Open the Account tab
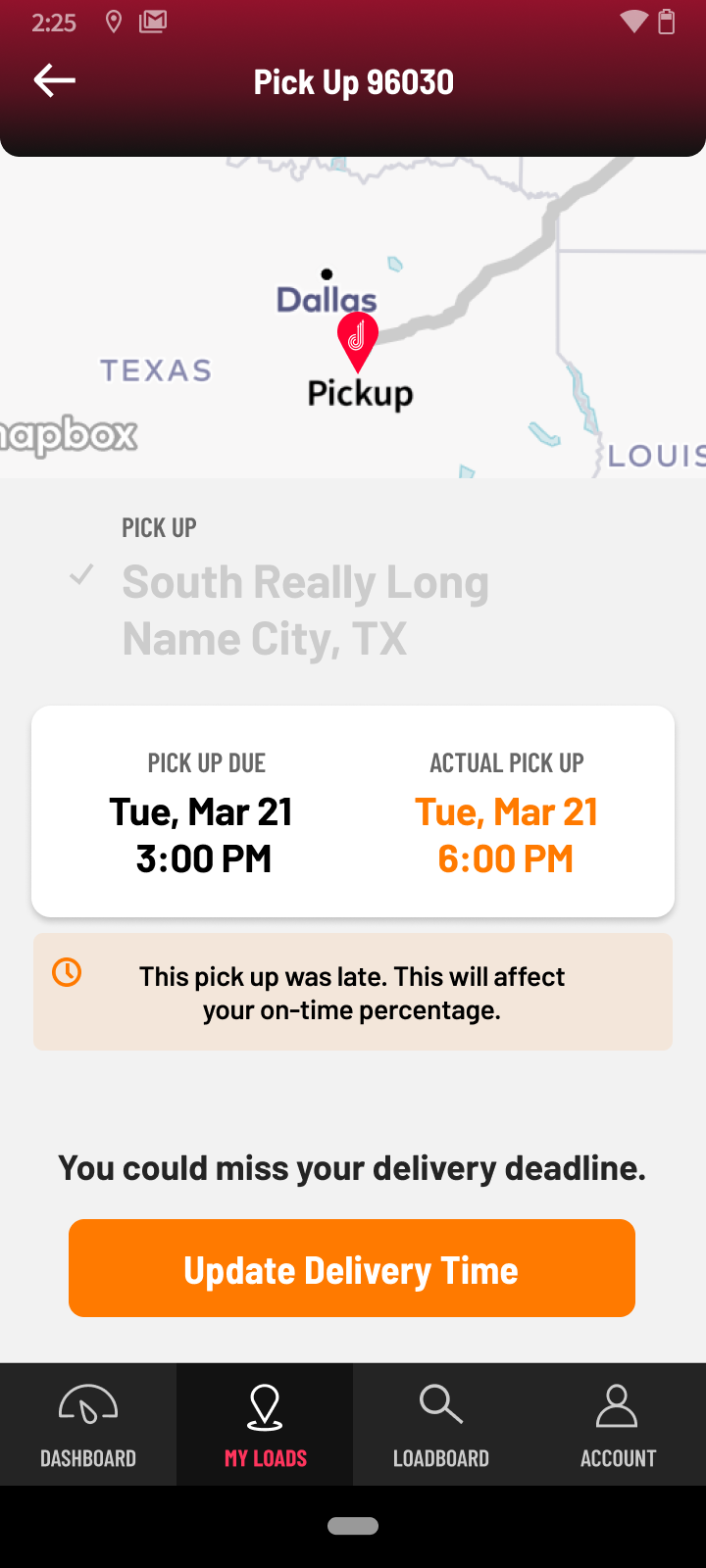This screenshot has width=706, height=1568. point(618,1425)
